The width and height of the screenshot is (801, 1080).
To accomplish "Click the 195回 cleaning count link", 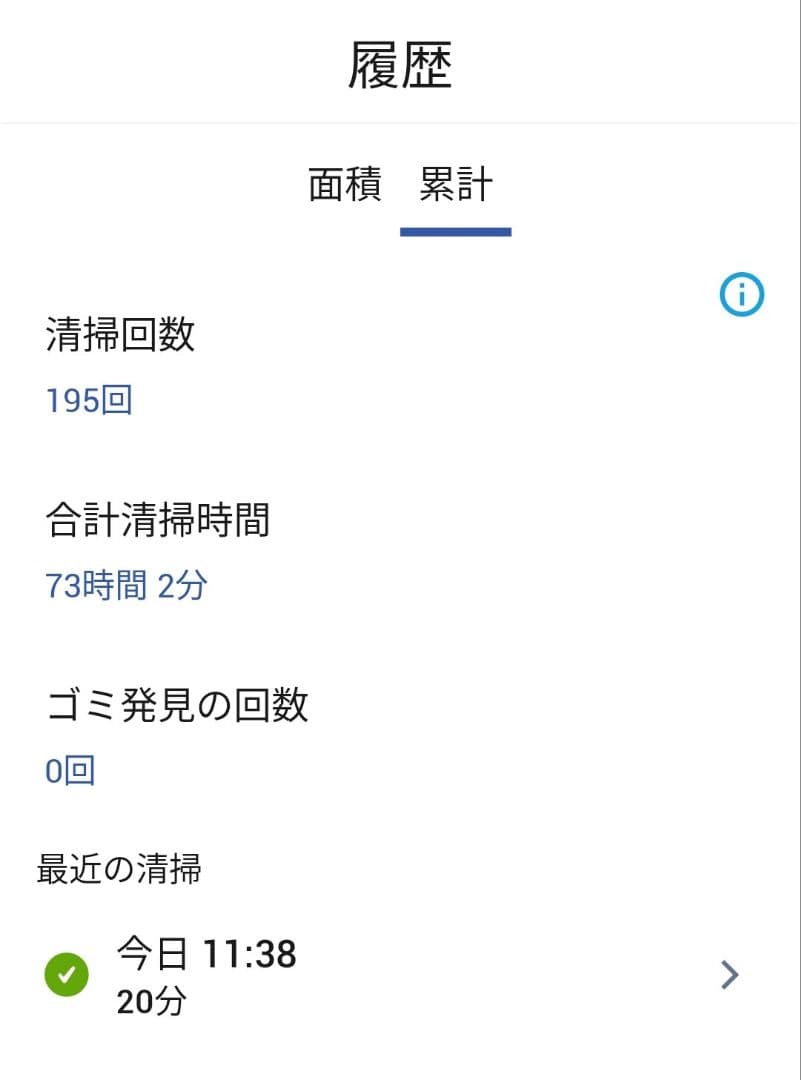I will 86,399.
